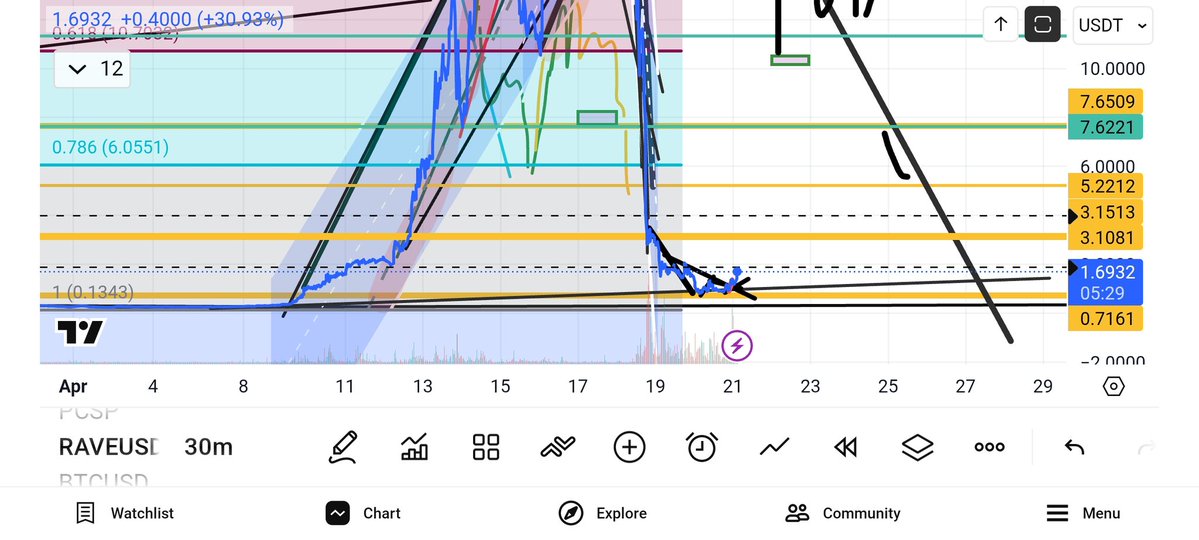Open the compare line tool
The image size is (1199, 540).
tap(773, 447)
